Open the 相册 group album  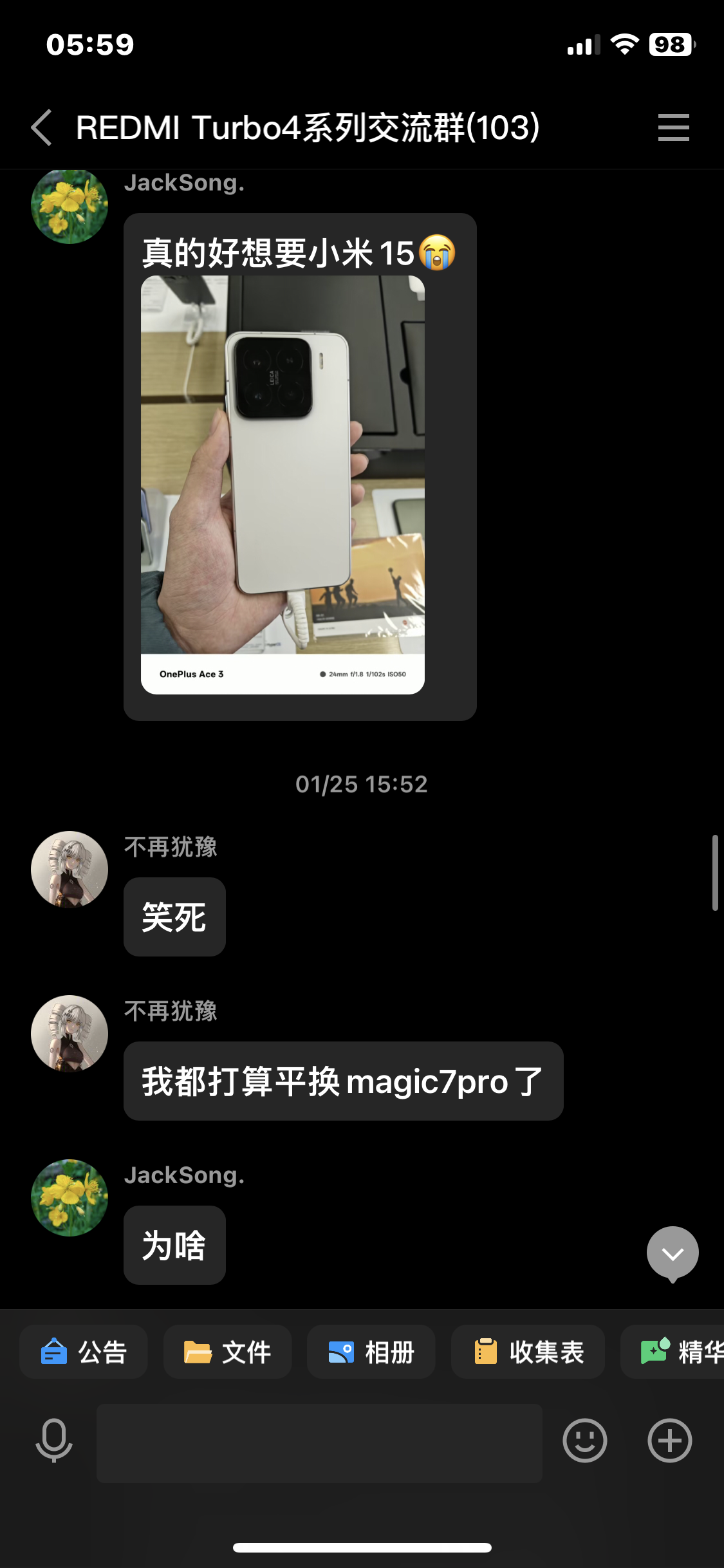371,1351
